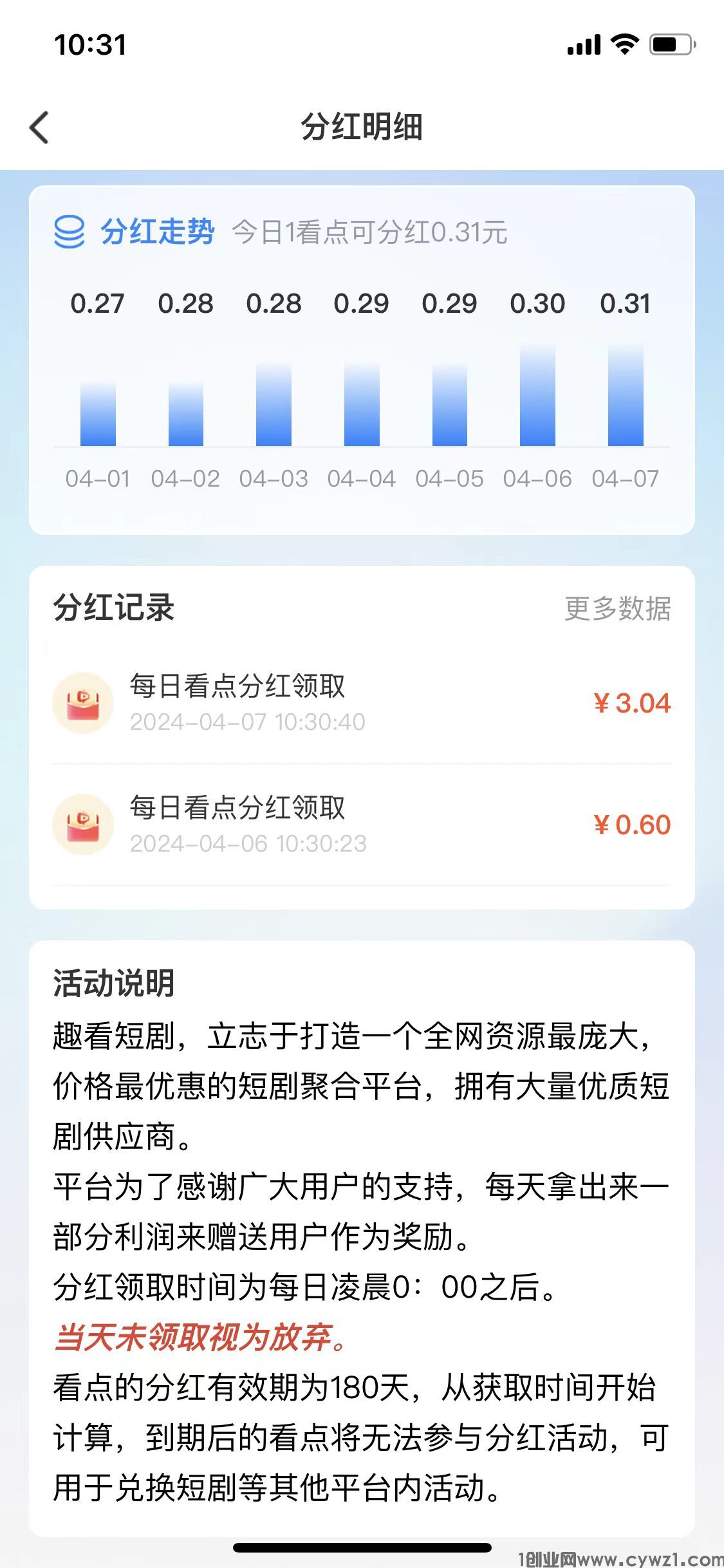This screenshot has height=1568, width=724.
Task: Tap the date label 04-04 under the chart
Action: click(x=362, y=479)
